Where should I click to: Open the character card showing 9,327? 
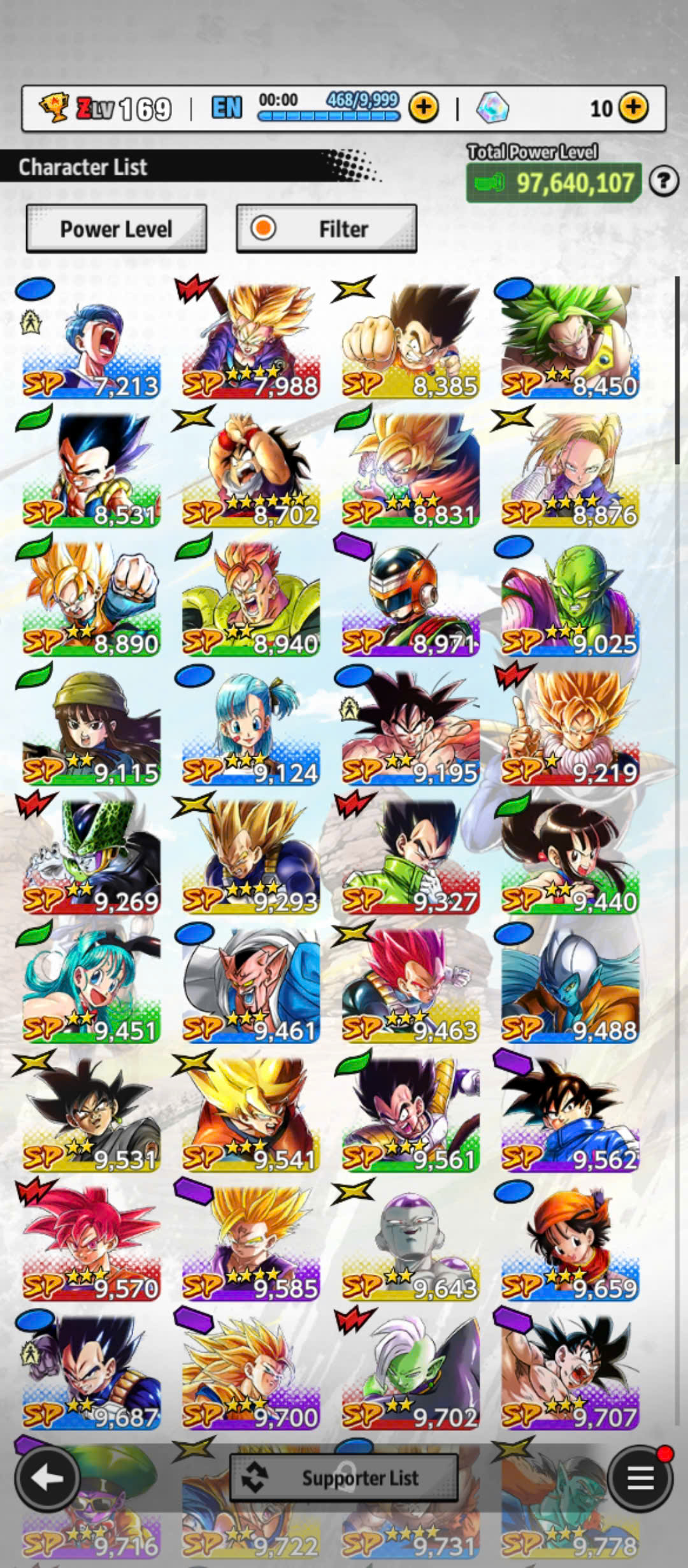click(x=411, y=857)
